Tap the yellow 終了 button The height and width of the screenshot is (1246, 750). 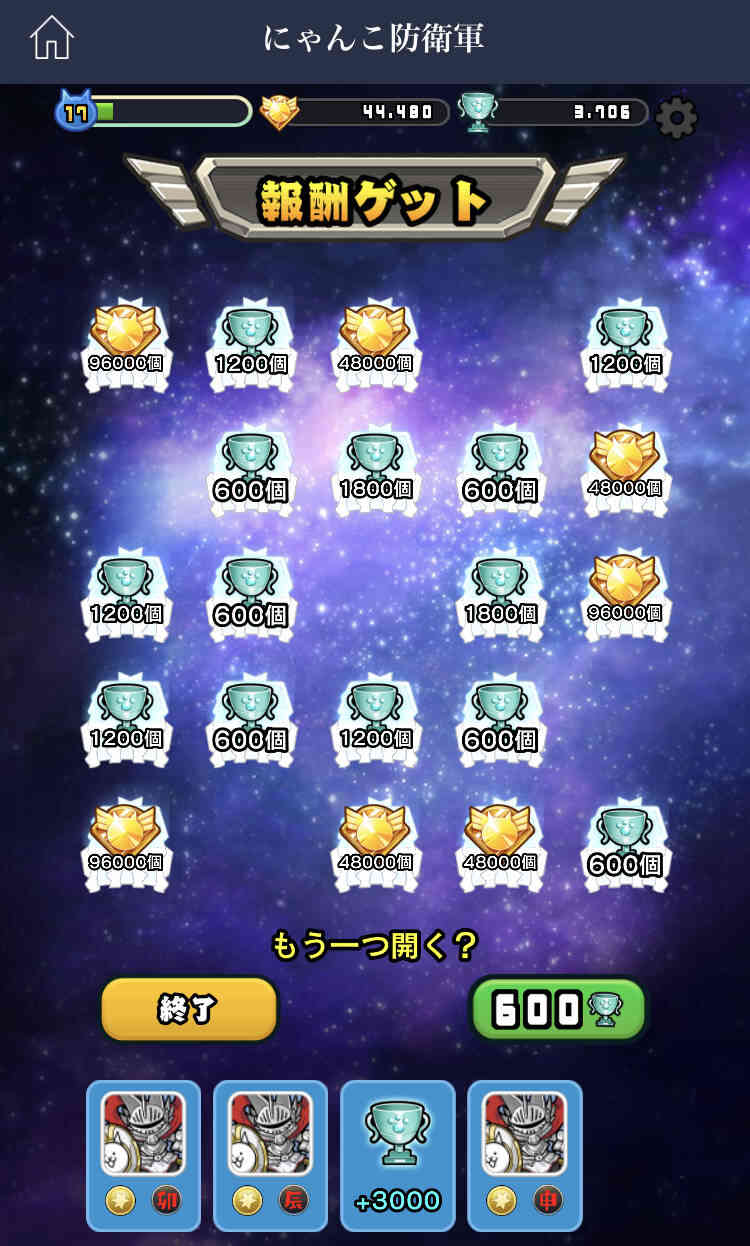click(x=189, y=1009)
